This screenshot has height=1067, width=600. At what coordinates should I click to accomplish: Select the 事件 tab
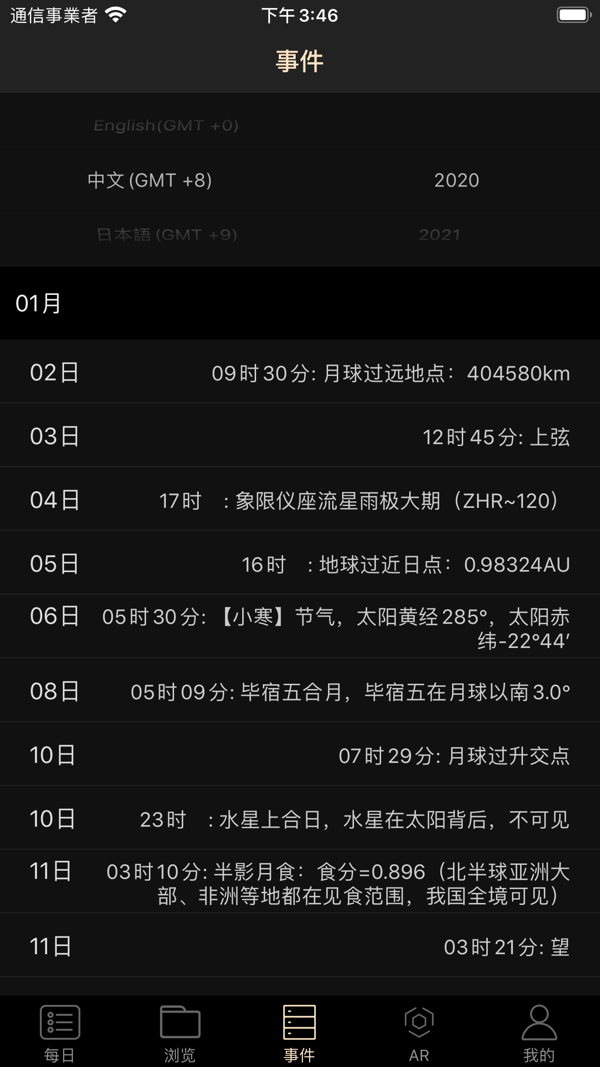pos(299,1032)
